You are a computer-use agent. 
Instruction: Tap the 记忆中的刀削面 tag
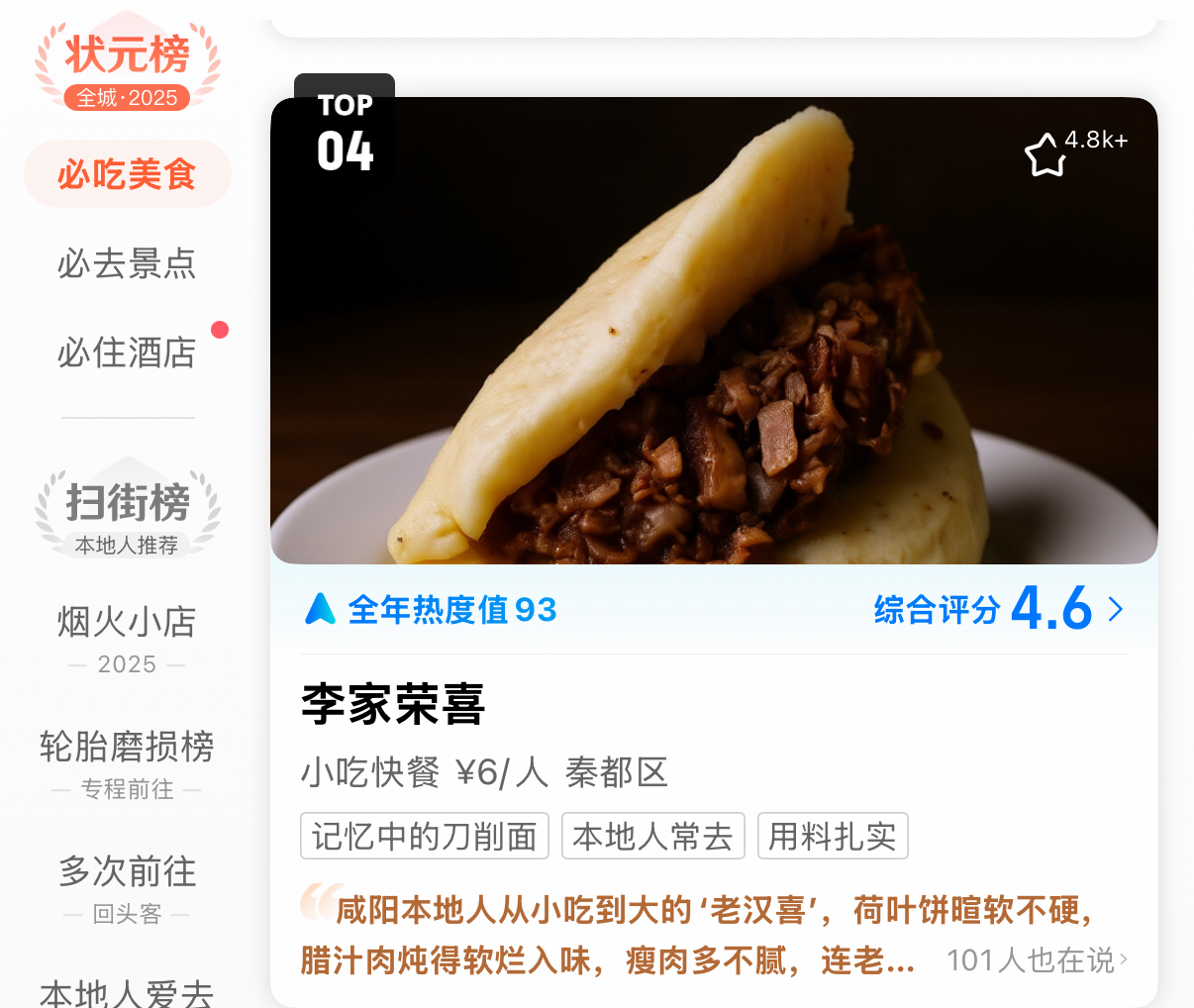(x=424, y=837)
